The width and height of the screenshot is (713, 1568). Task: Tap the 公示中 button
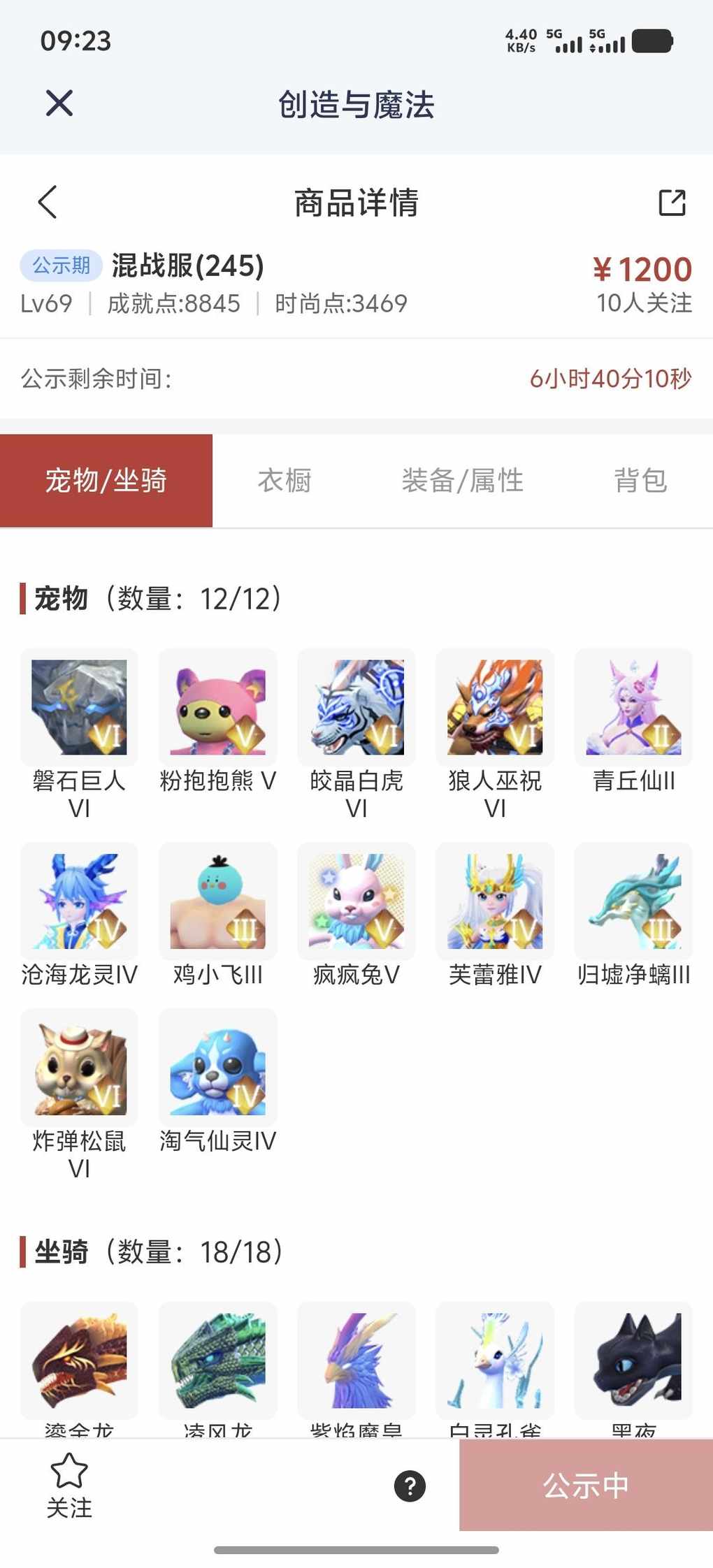(x=586, y=1486)
